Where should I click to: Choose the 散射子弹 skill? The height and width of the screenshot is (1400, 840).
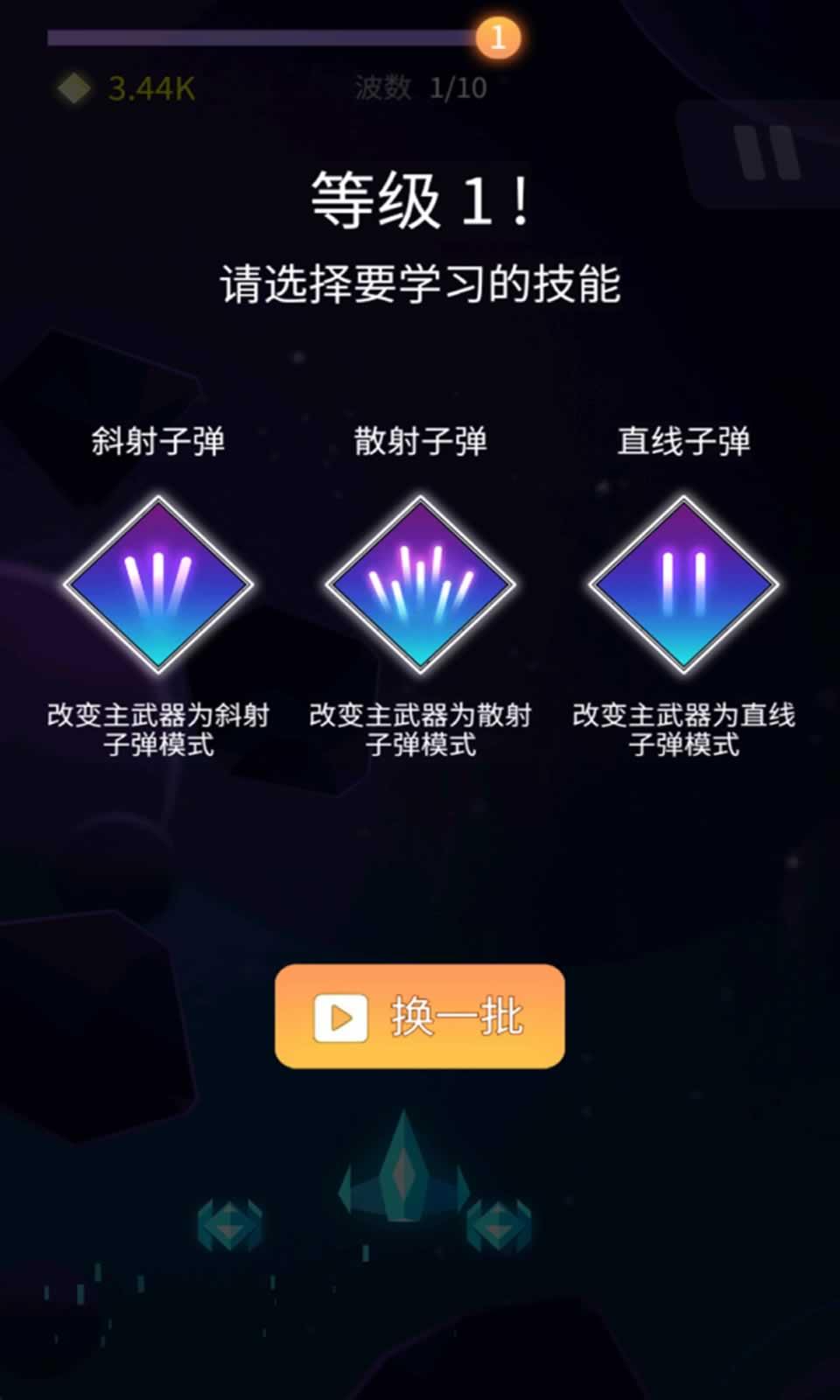420,584
